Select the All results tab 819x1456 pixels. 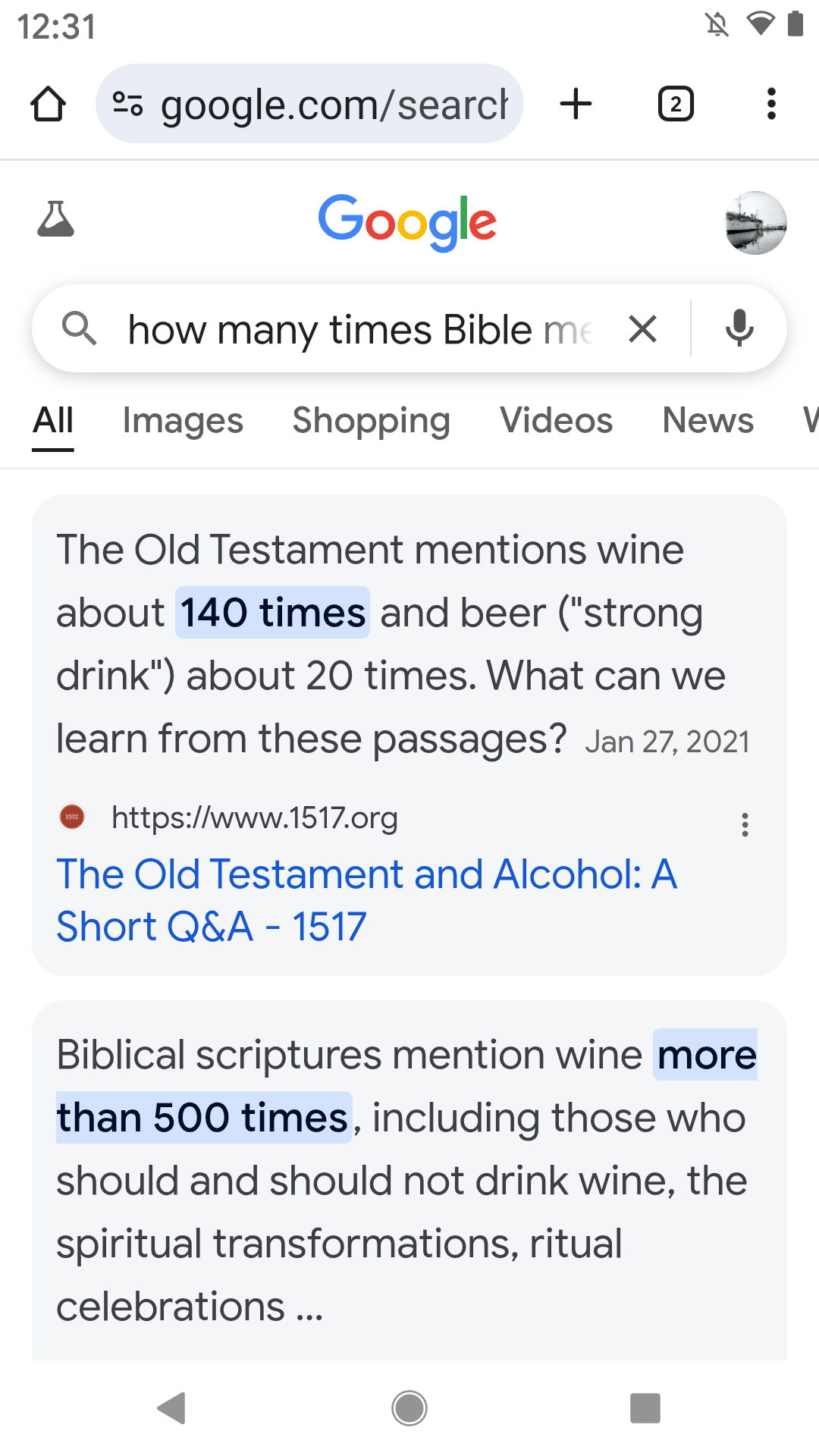[x=53, y=421]
